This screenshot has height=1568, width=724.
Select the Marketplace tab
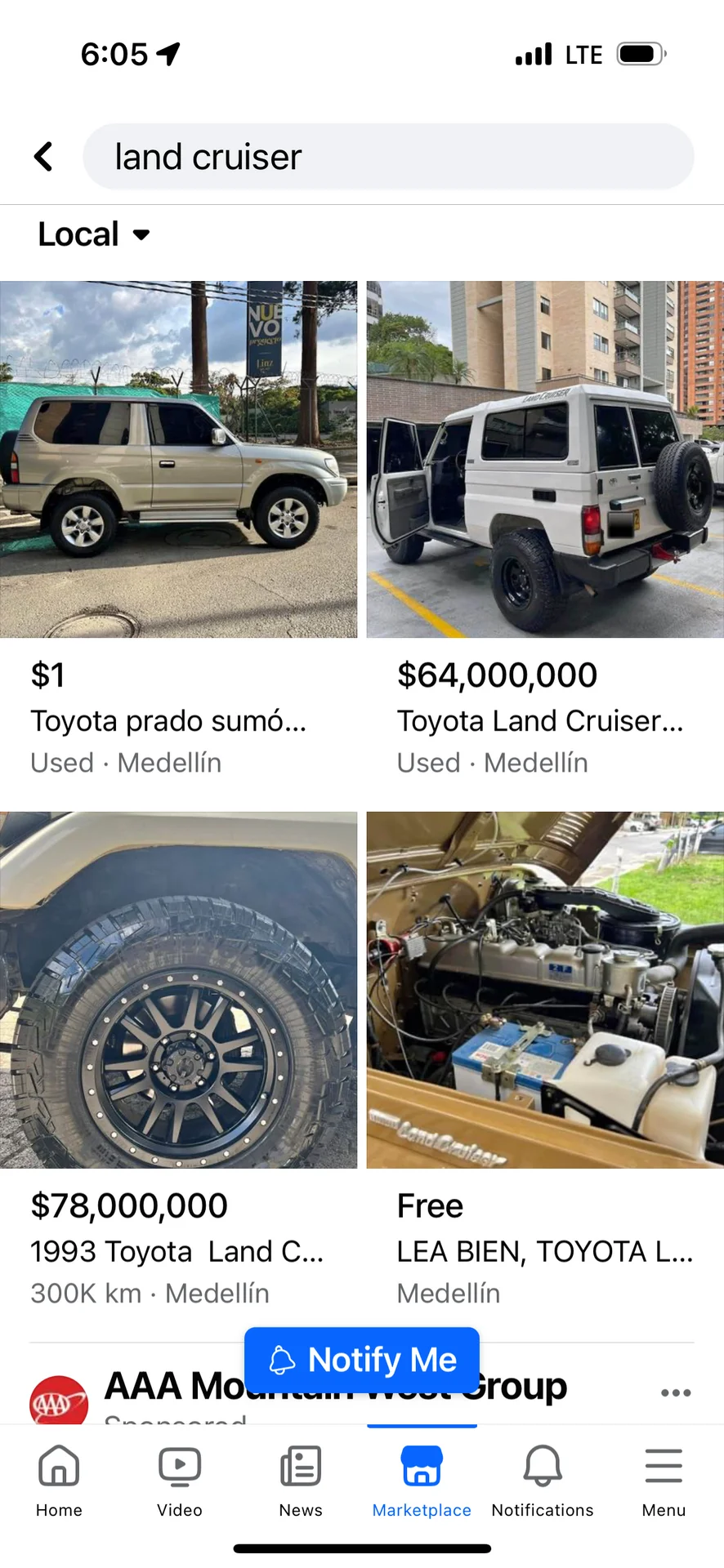[422, 1480]
